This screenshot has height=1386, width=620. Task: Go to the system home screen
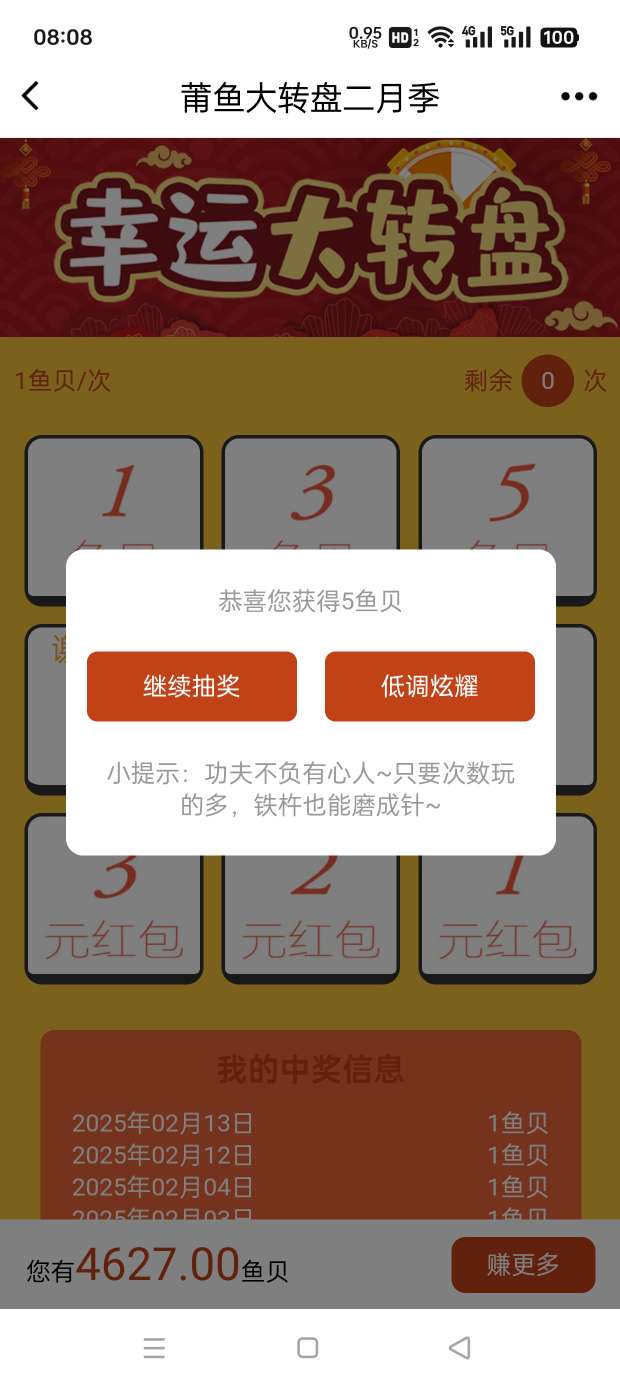[308, 1348]
